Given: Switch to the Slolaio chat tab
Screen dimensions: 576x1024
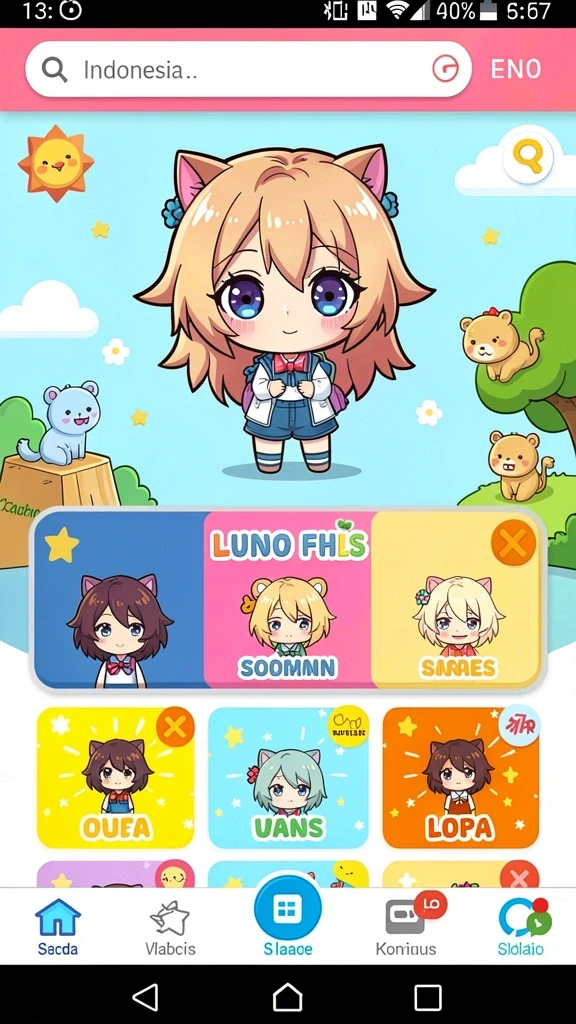Looking at the screenshot, I should 520,927.
